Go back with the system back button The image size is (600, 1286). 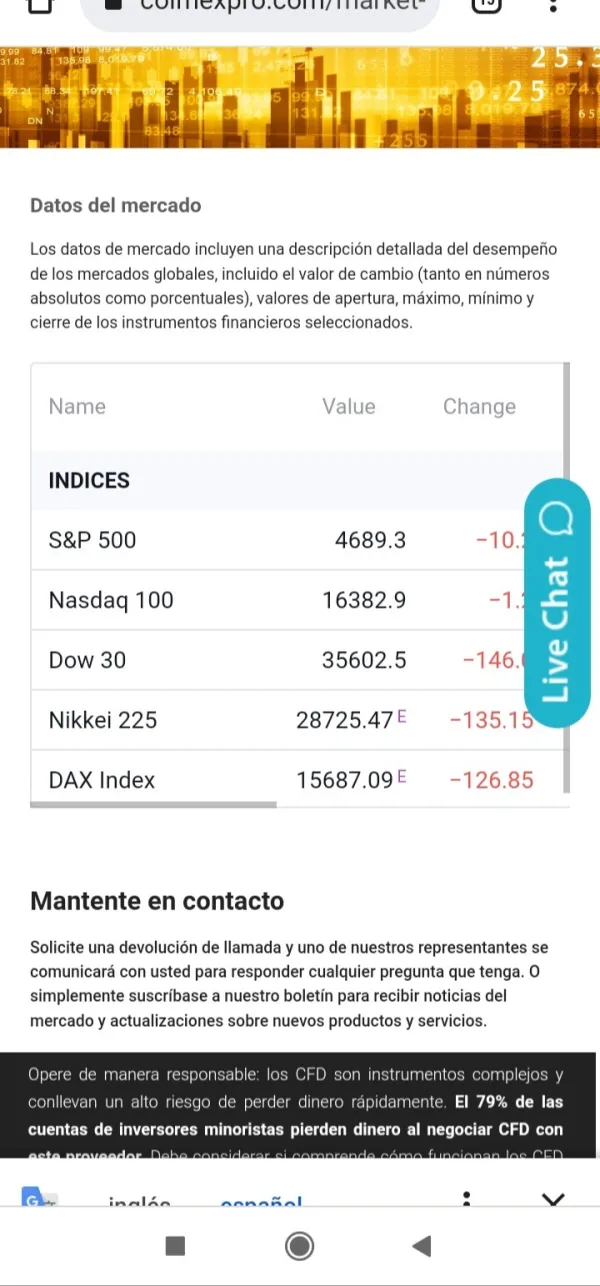(x=422, y=1245)
